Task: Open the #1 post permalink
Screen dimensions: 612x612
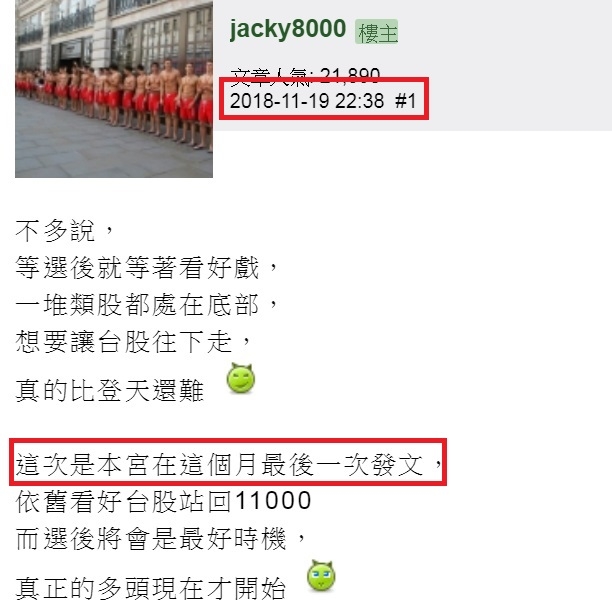Action: [406, 102]
